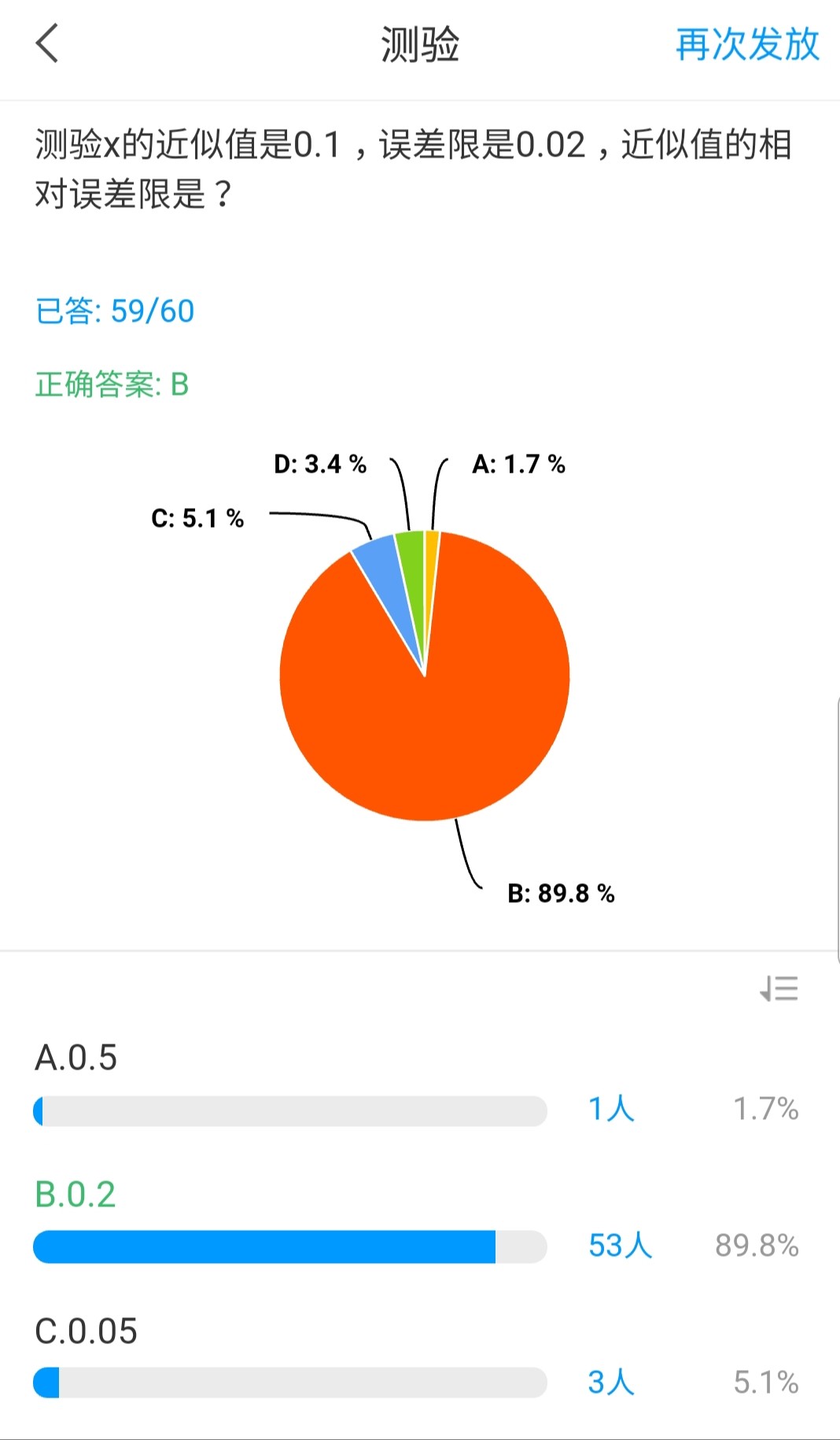The width and height of the screenshot is (840, 1440).
Task: View the 1人 who chose option A
Action: point(611,1109)
